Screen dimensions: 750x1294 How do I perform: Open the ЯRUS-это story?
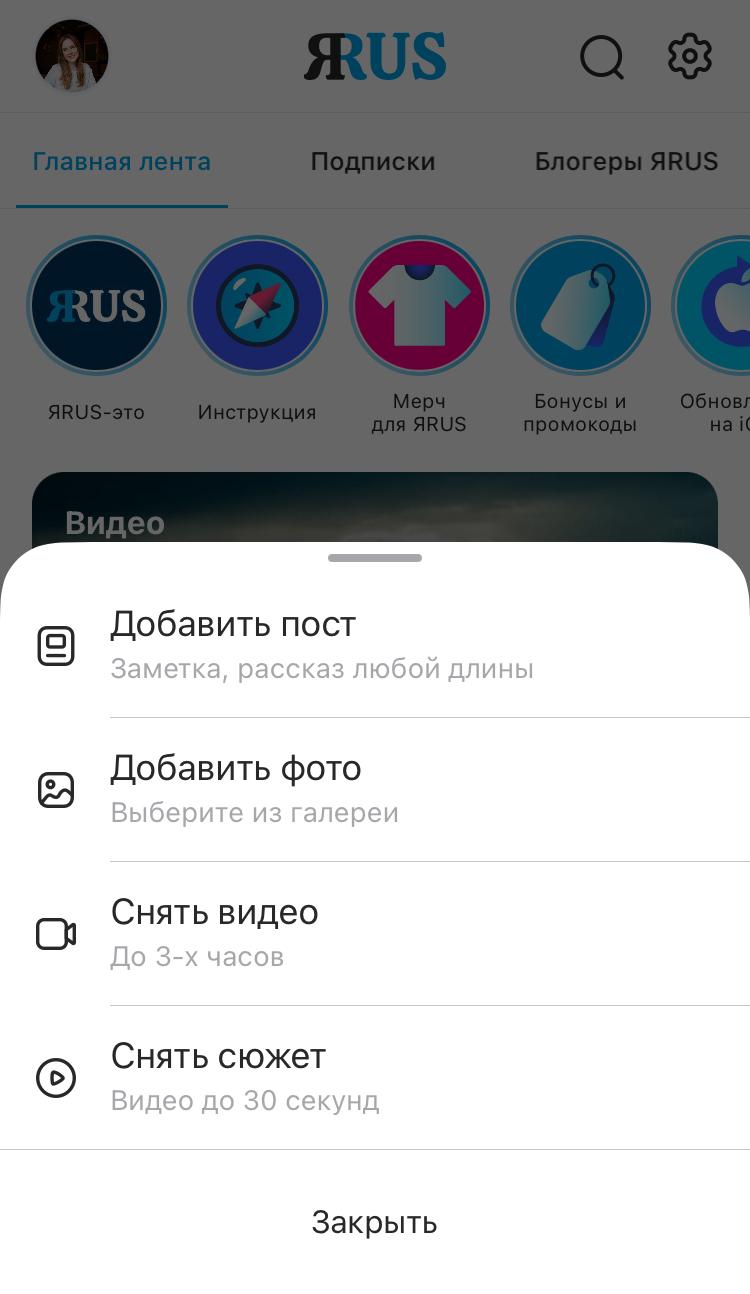pyautogui.click(x=97, y=306)
